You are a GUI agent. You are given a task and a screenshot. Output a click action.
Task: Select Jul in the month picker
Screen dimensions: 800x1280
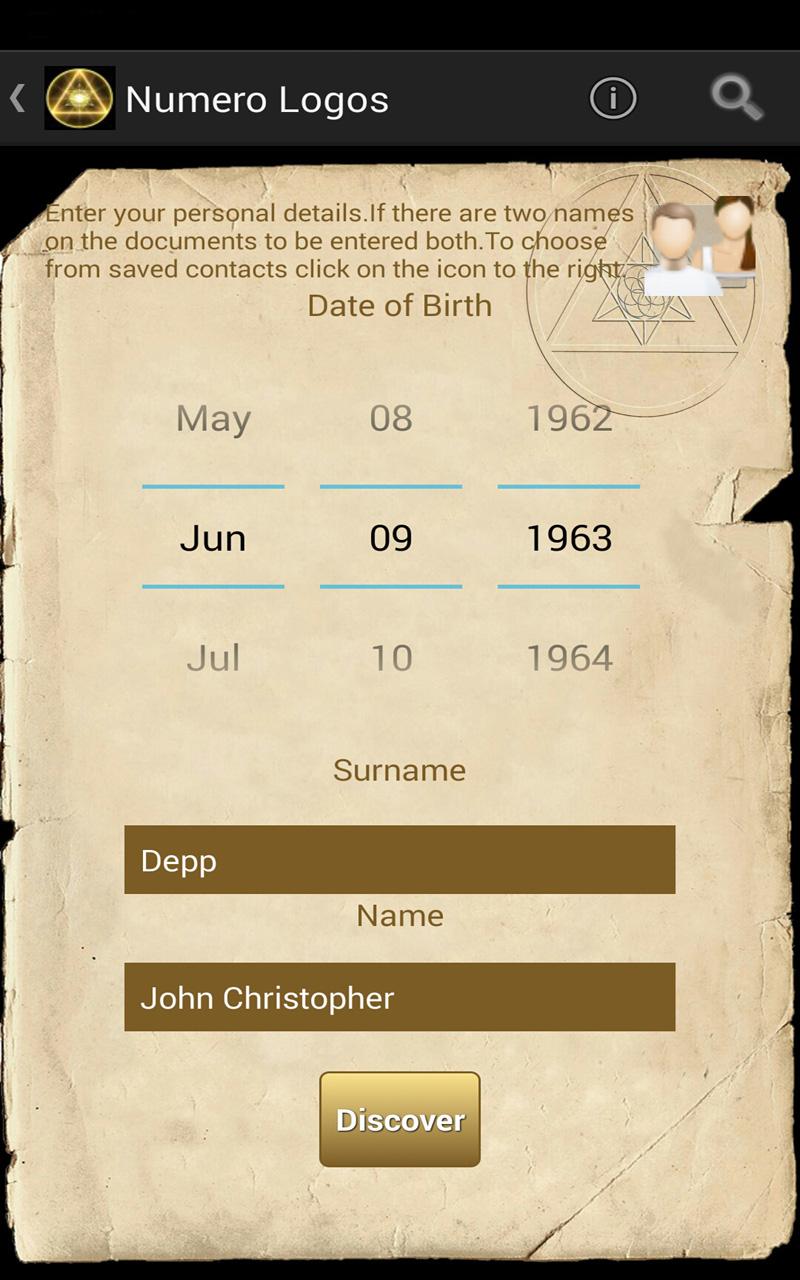click(213, 658)
